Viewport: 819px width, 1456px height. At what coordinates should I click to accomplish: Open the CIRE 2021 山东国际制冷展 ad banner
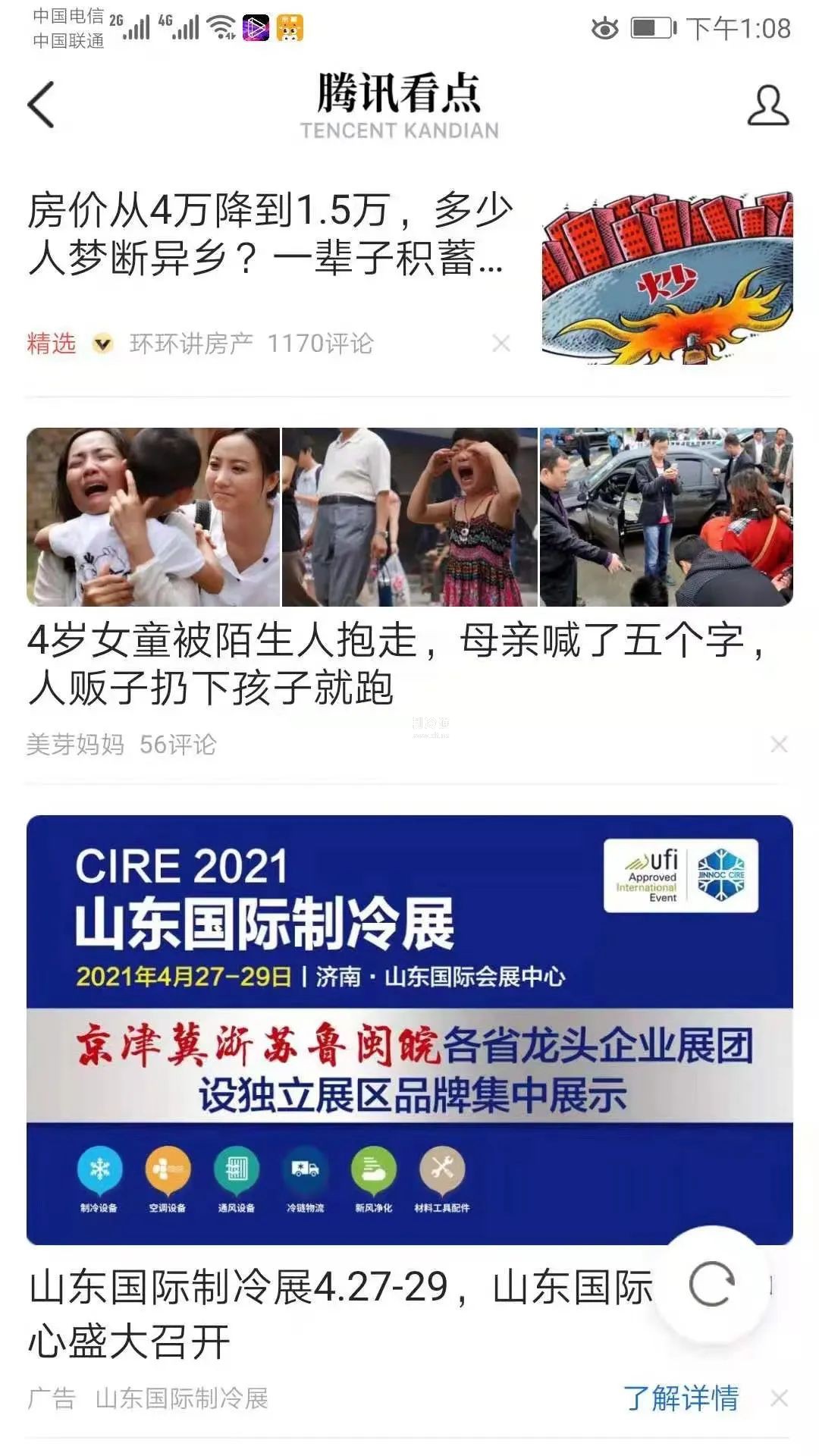tap(409, 1029)
